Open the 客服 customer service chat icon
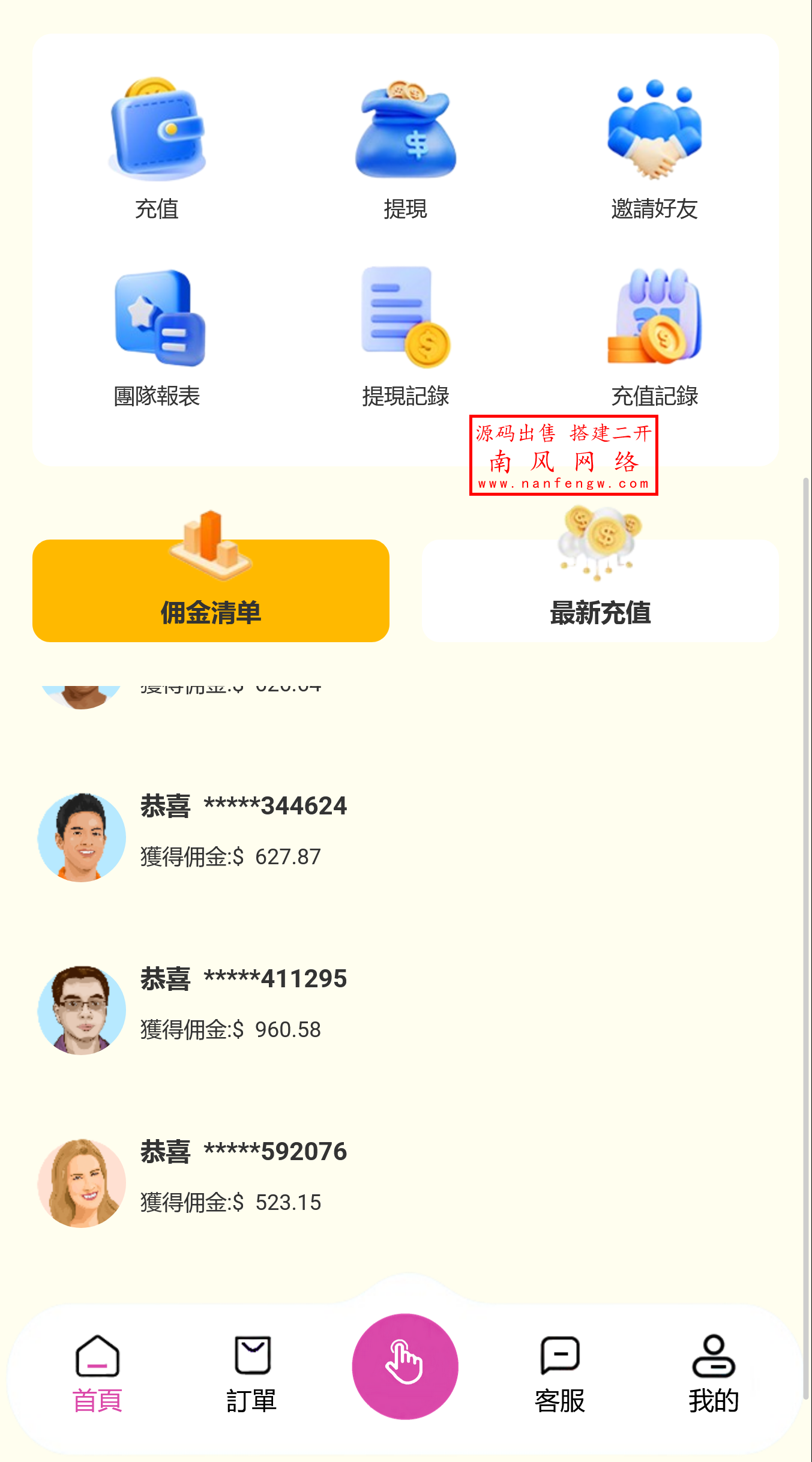This screenshot has width=812, height=1462. tap(559, 1356)
